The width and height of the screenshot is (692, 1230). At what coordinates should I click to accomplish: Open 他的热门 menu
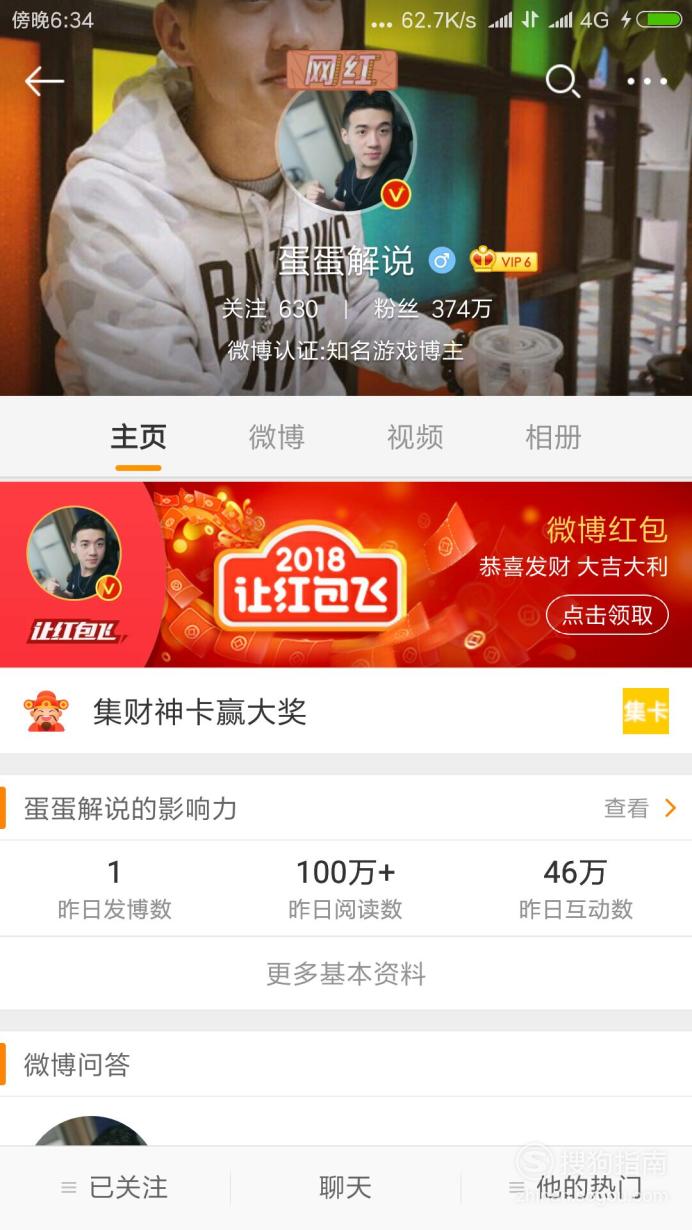pyautogui.click(x=576, y=1188)
